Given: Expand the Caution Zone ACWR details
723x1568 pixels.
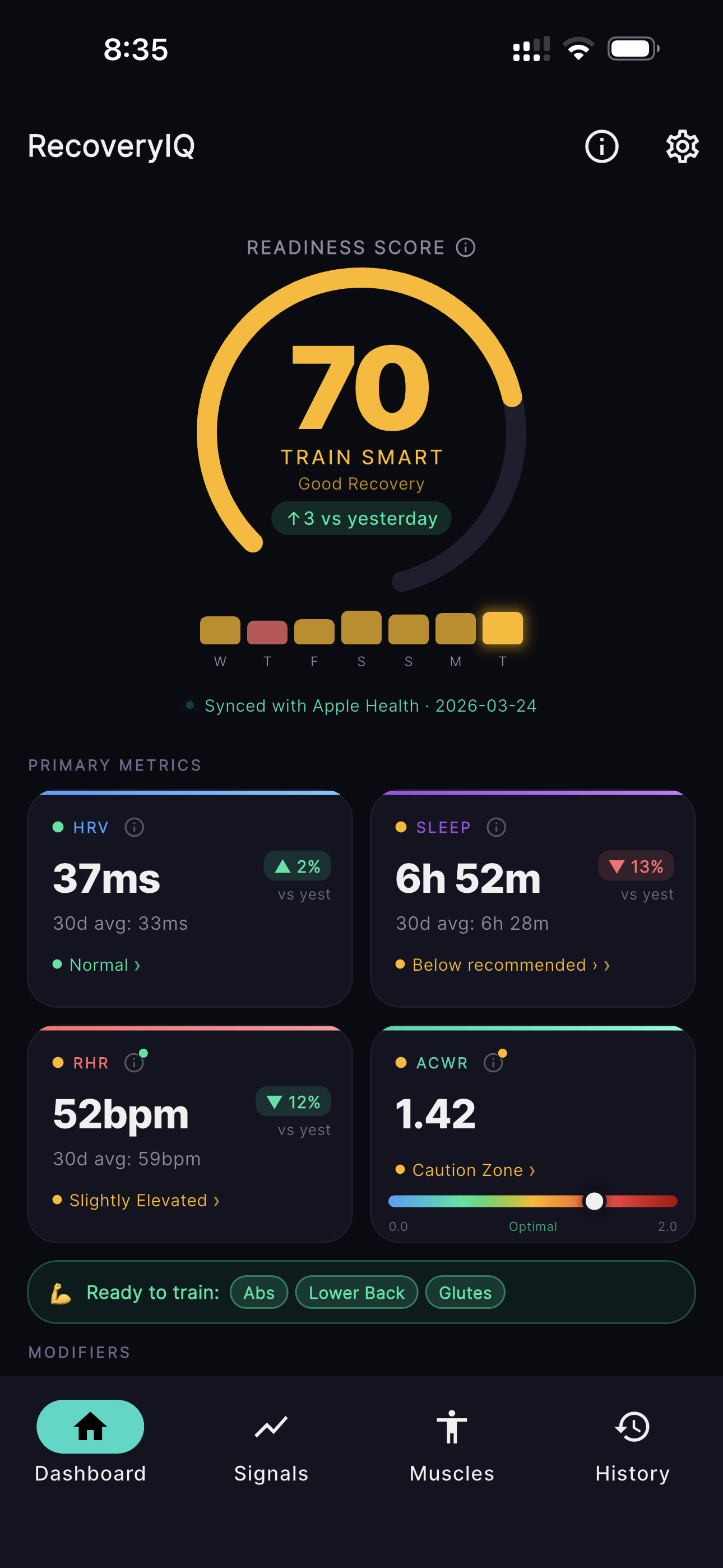Looking at the screenshot, I should coord(466,1170).
